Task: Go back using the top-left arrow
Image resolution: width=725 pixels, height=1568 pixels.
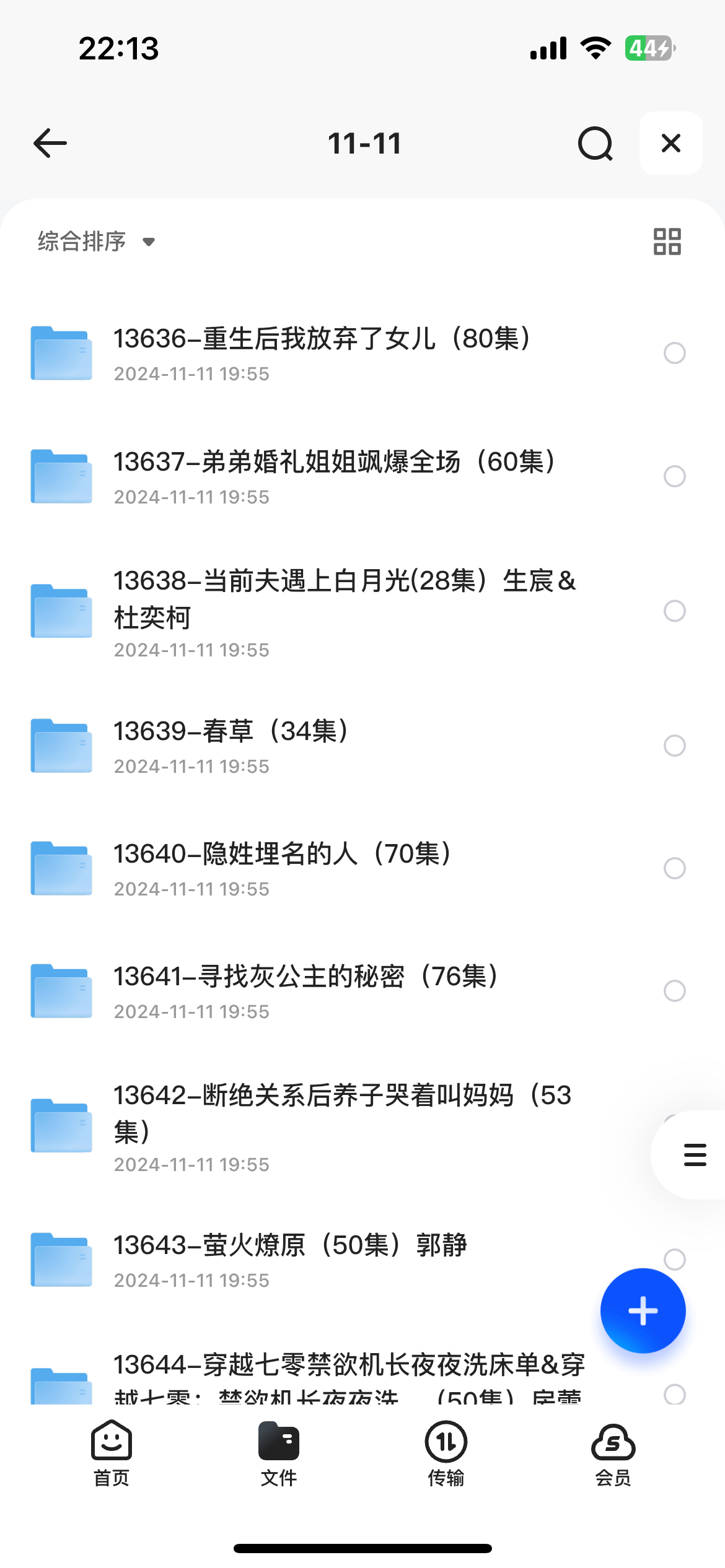Action: coord(50,143)
